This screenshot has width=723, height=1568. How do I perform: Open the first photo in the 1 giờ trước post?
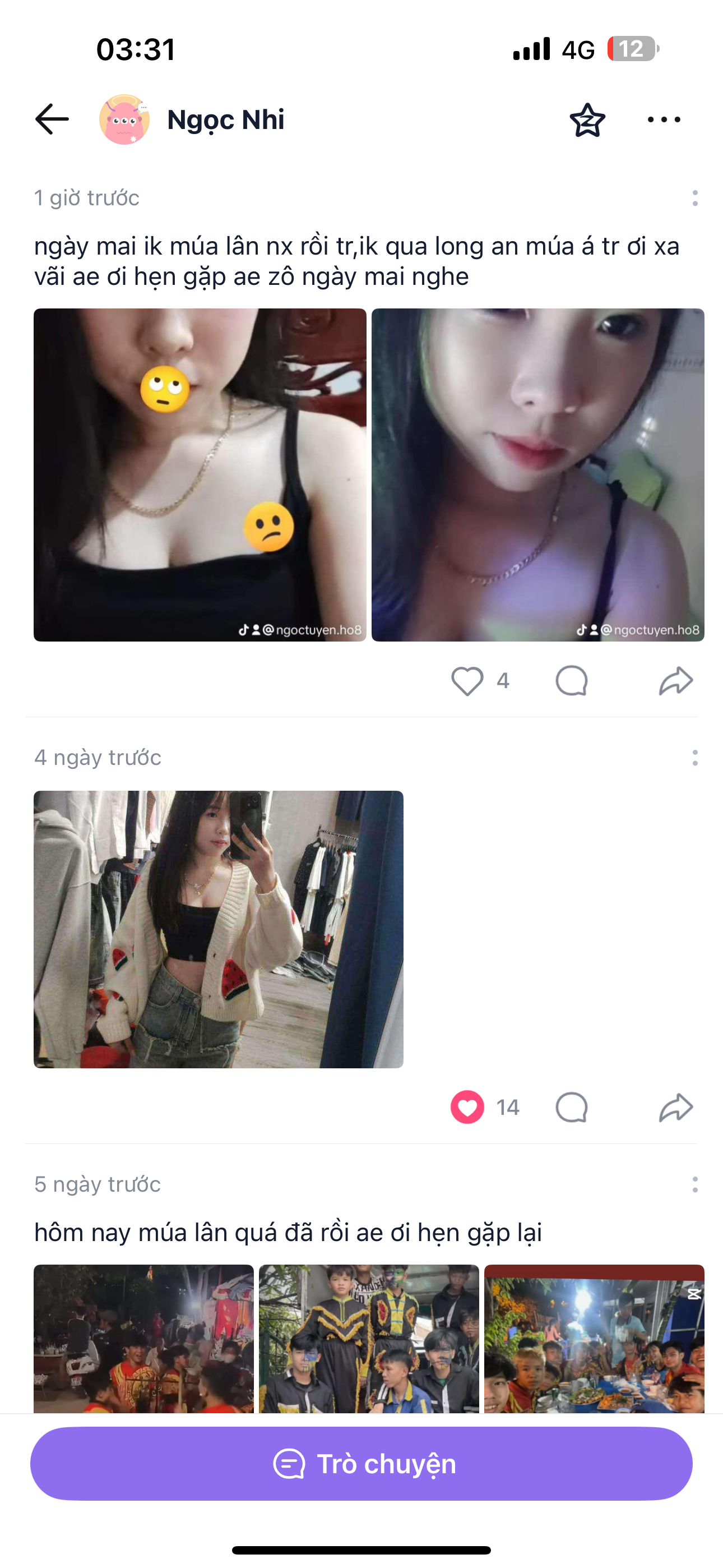(x=200, y=475)
